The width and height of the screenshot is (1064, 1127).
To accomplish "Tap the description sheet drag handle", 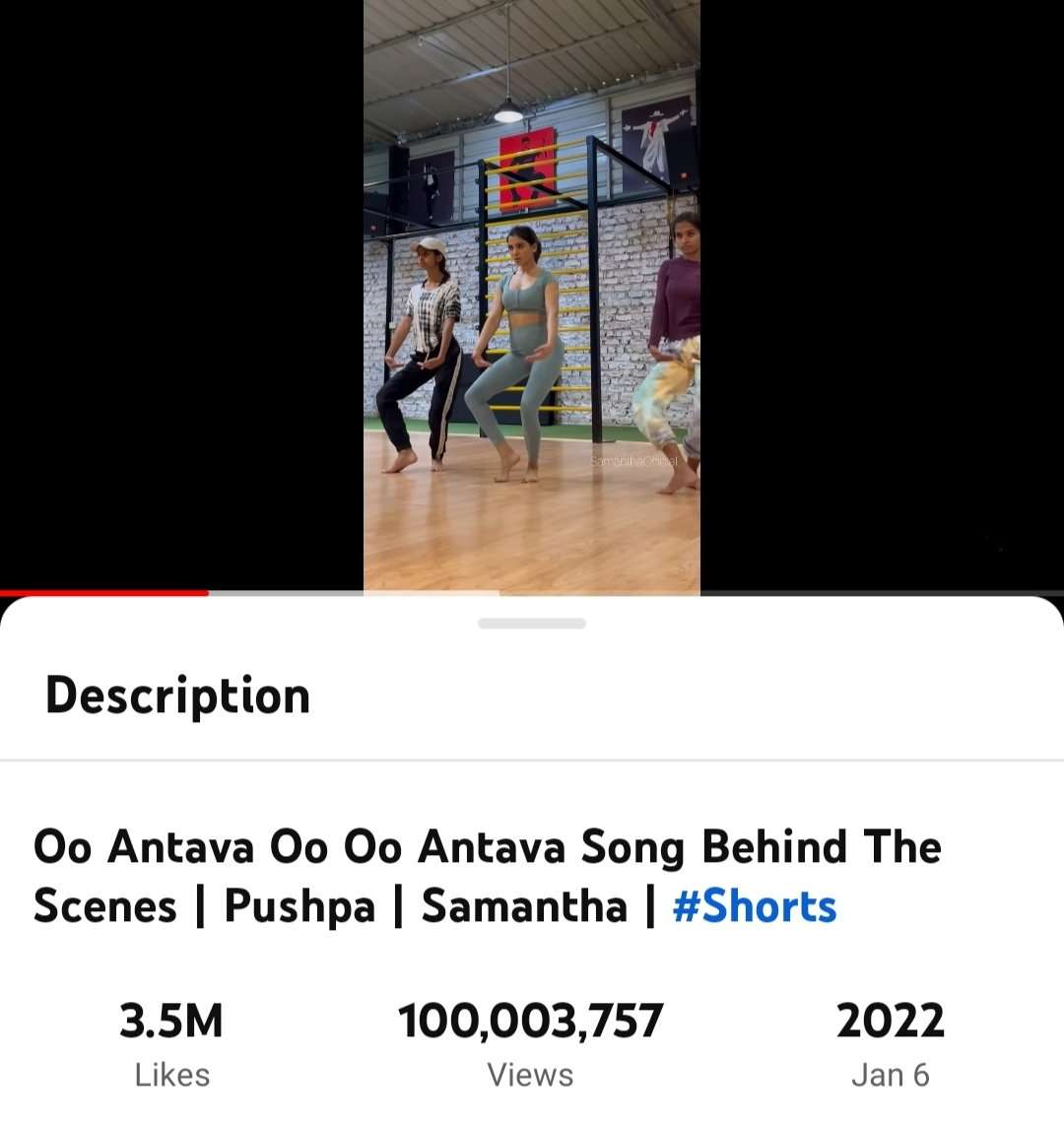I will [532, 624].
